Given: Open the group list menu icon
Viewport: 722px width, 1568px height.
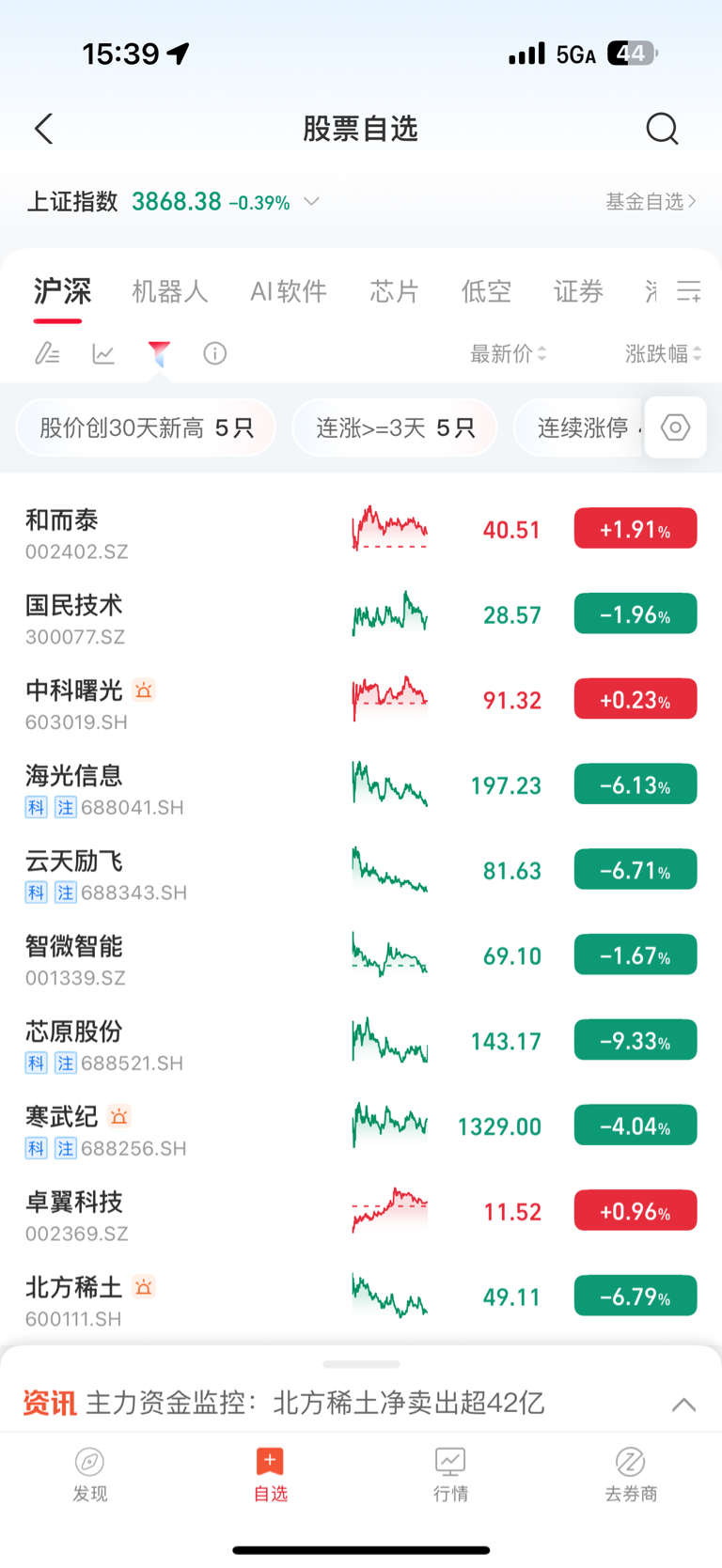Looking at the screenshot, I should coord(689,291).
